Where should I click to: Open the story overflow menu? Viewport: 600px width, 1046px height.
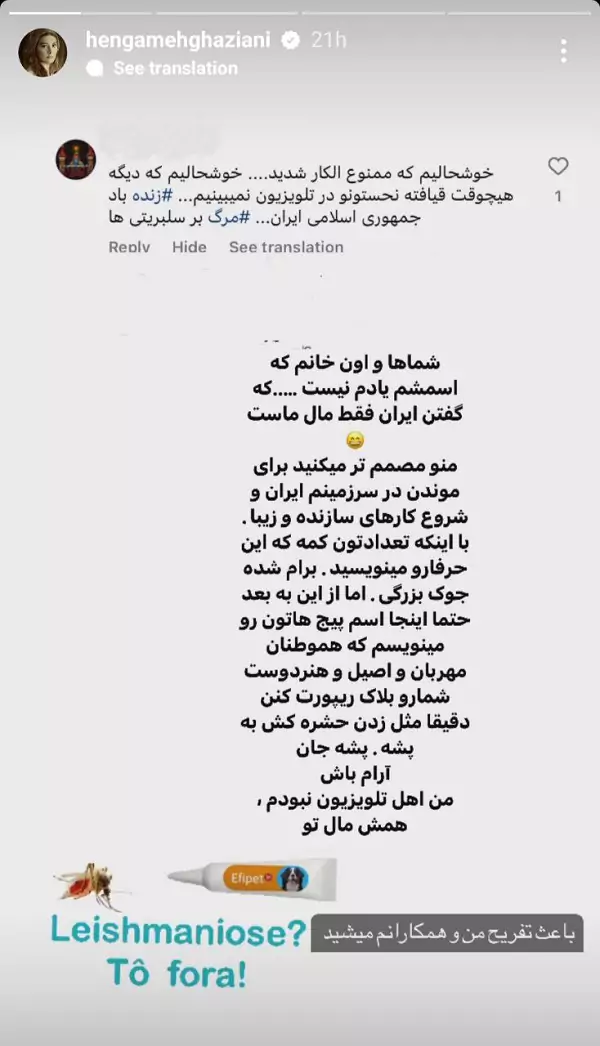(564, 51)
